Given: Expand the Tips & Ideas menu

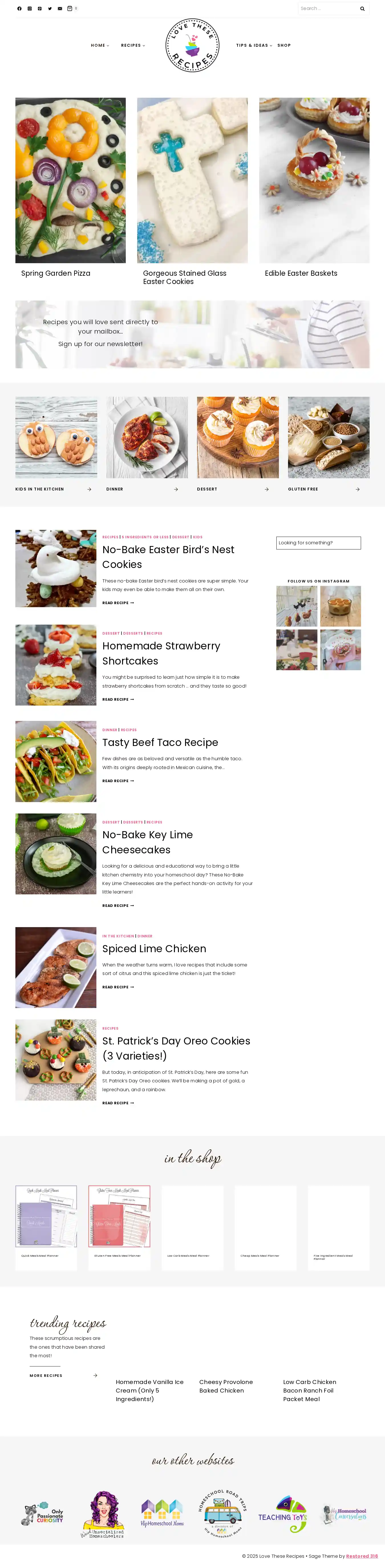Looking at the screenshot, I should point(254,46).
